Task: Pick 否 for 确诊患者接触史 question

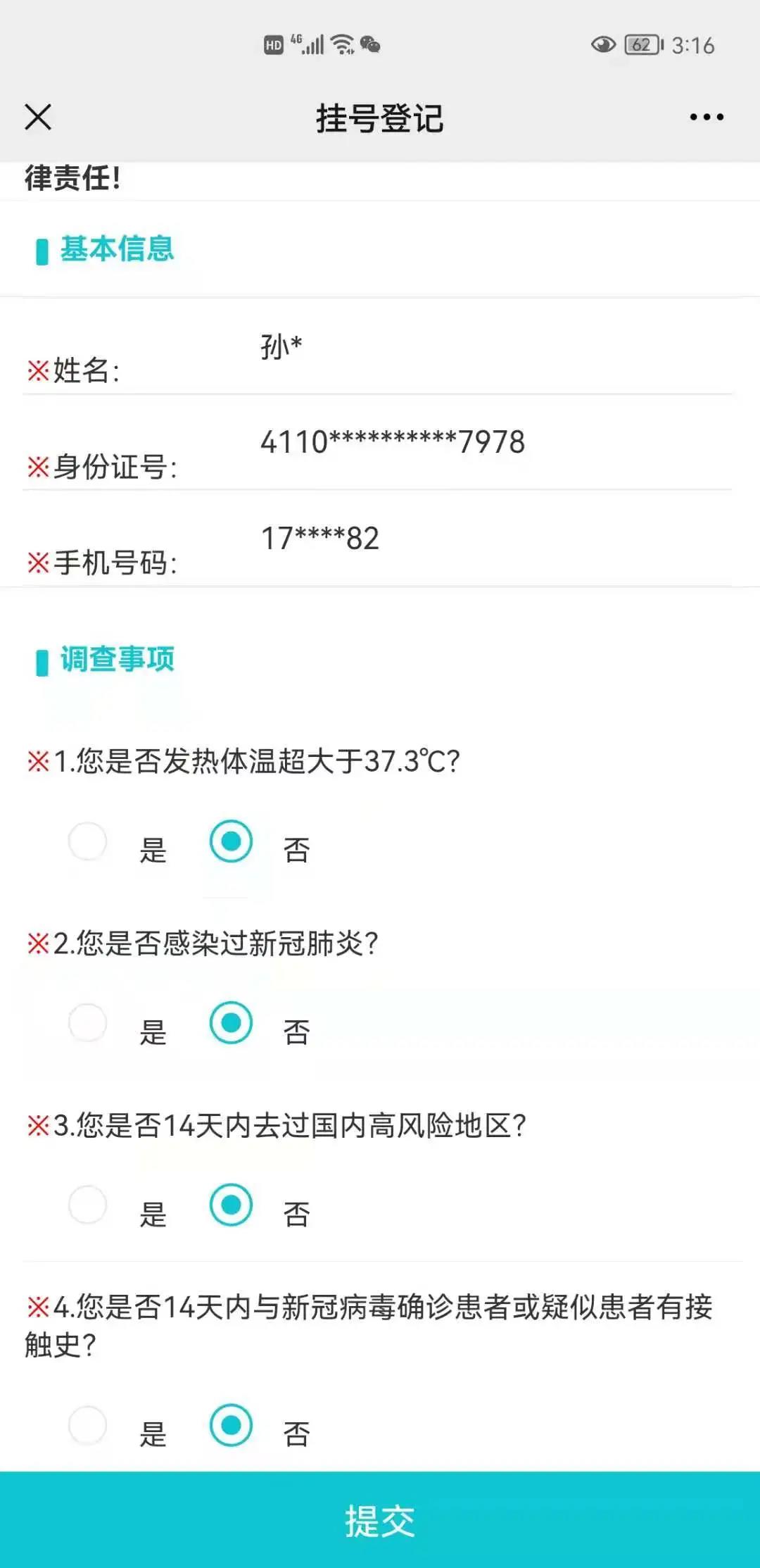Action: point(231,1425)
